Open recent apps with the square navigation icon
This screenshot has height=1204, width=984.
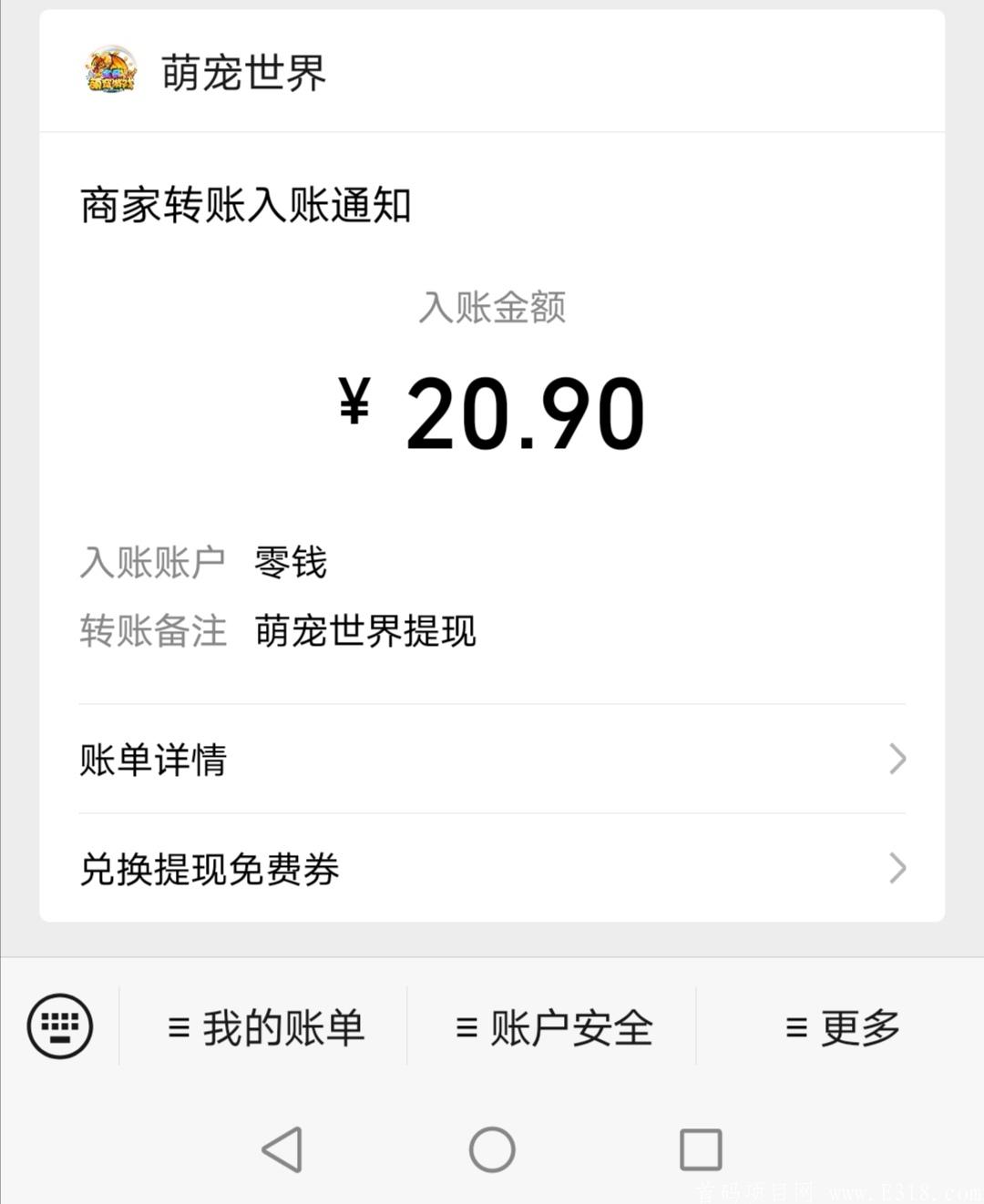point(699,1150)
